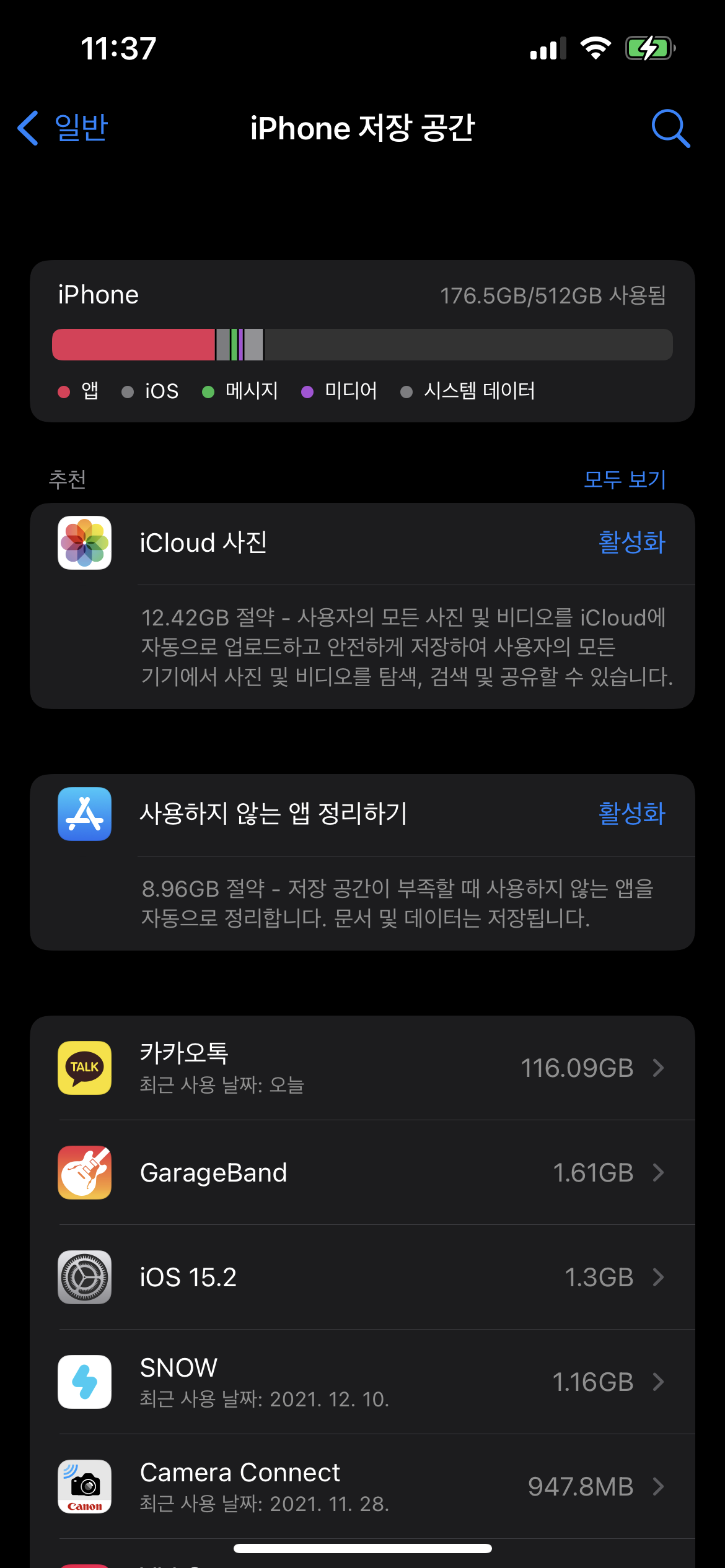This screenshot has height=1568, width=725.
Task: Open GarageBand storage details
Action: tap(362, 1172)
